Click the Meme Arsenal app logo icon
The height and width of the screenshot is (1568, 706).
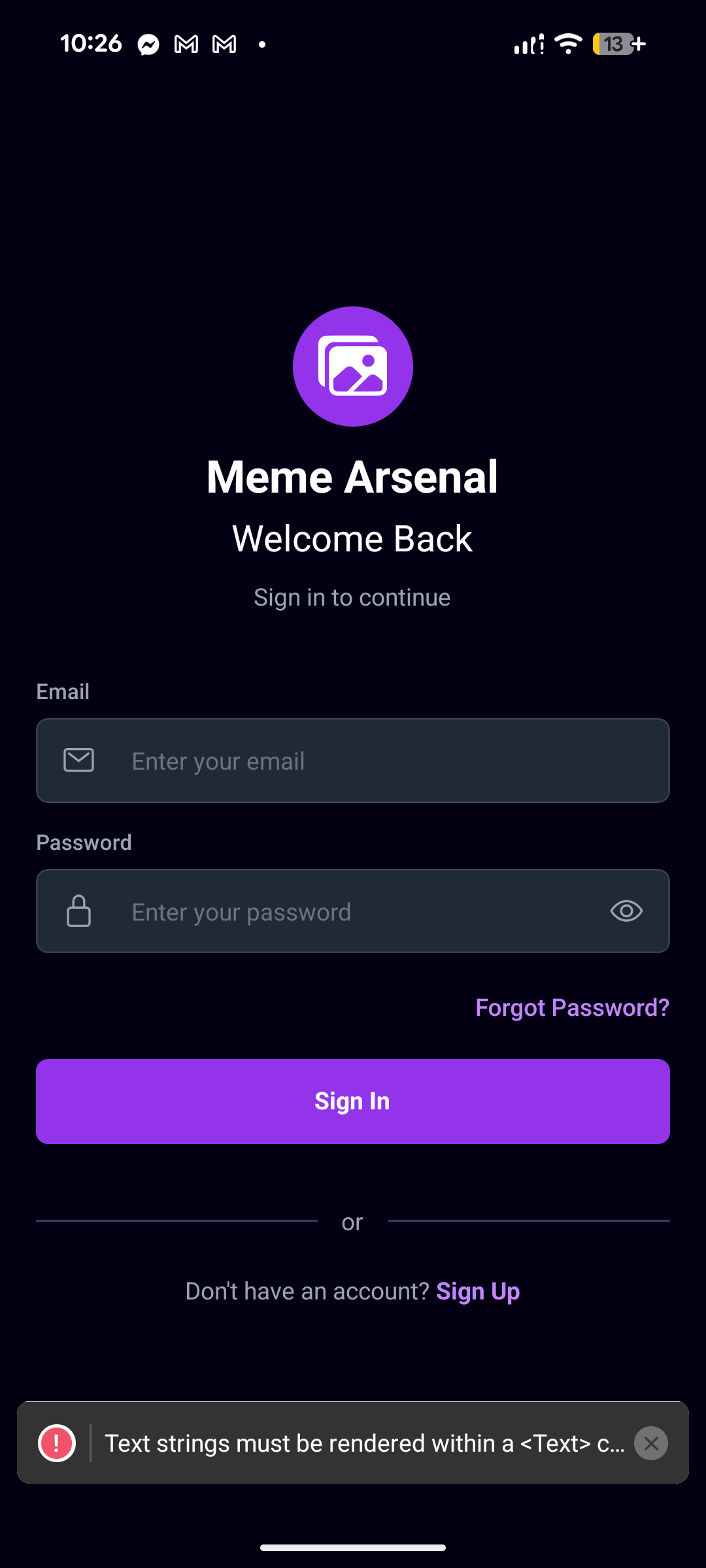tap(352, 366)
